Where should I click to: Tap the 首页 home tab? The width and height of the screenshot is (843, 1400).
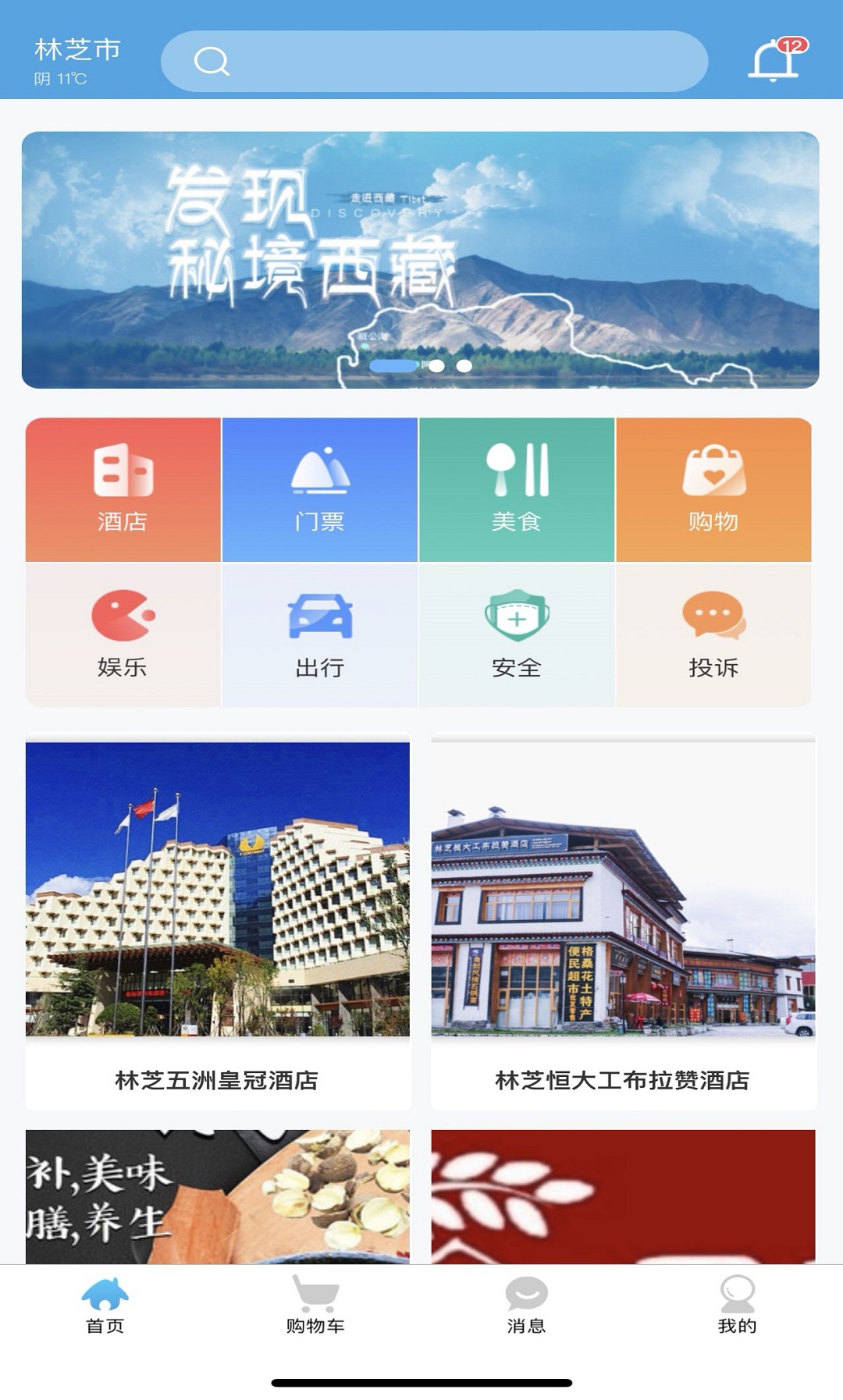pos(105,1305)
